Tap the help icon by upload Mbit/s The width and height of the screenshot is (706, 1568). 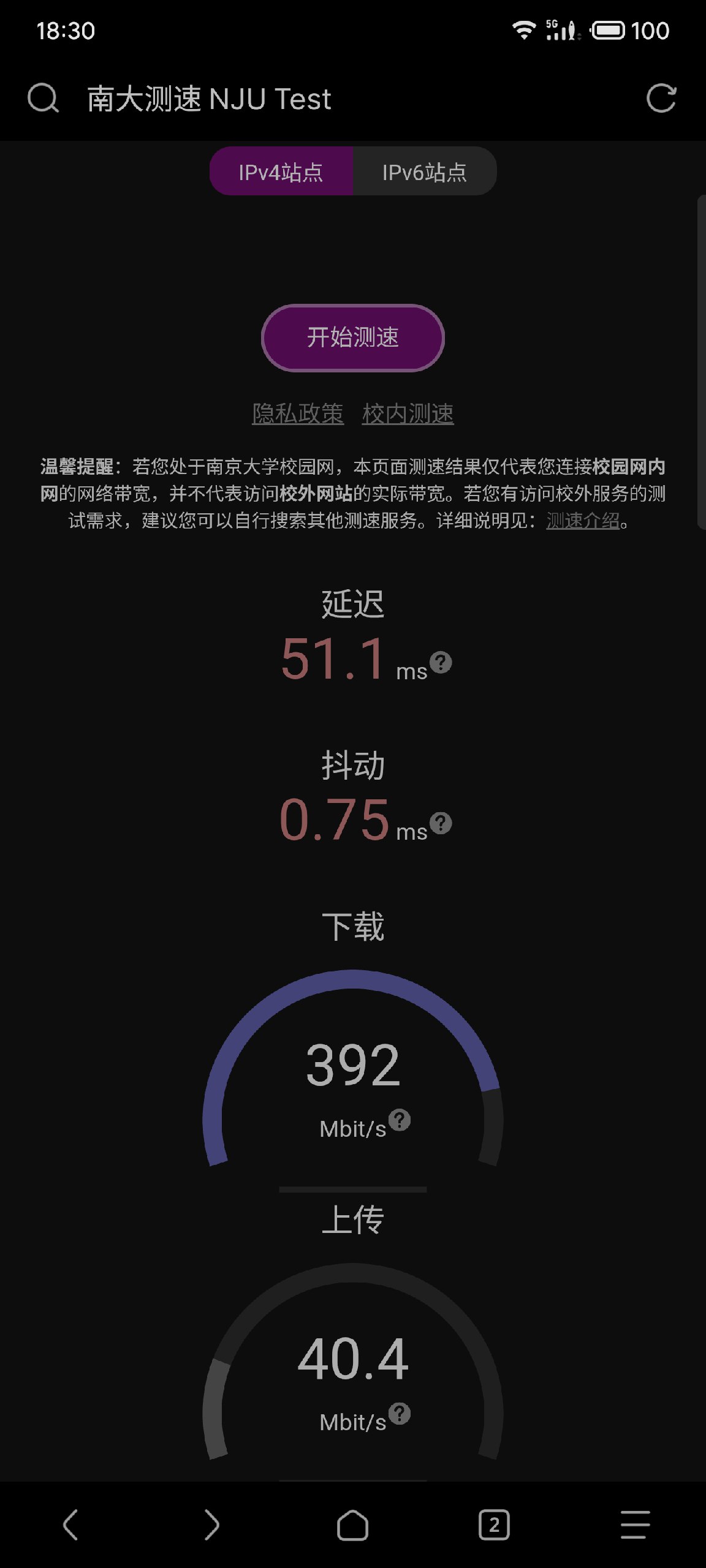pos(400,1414)
